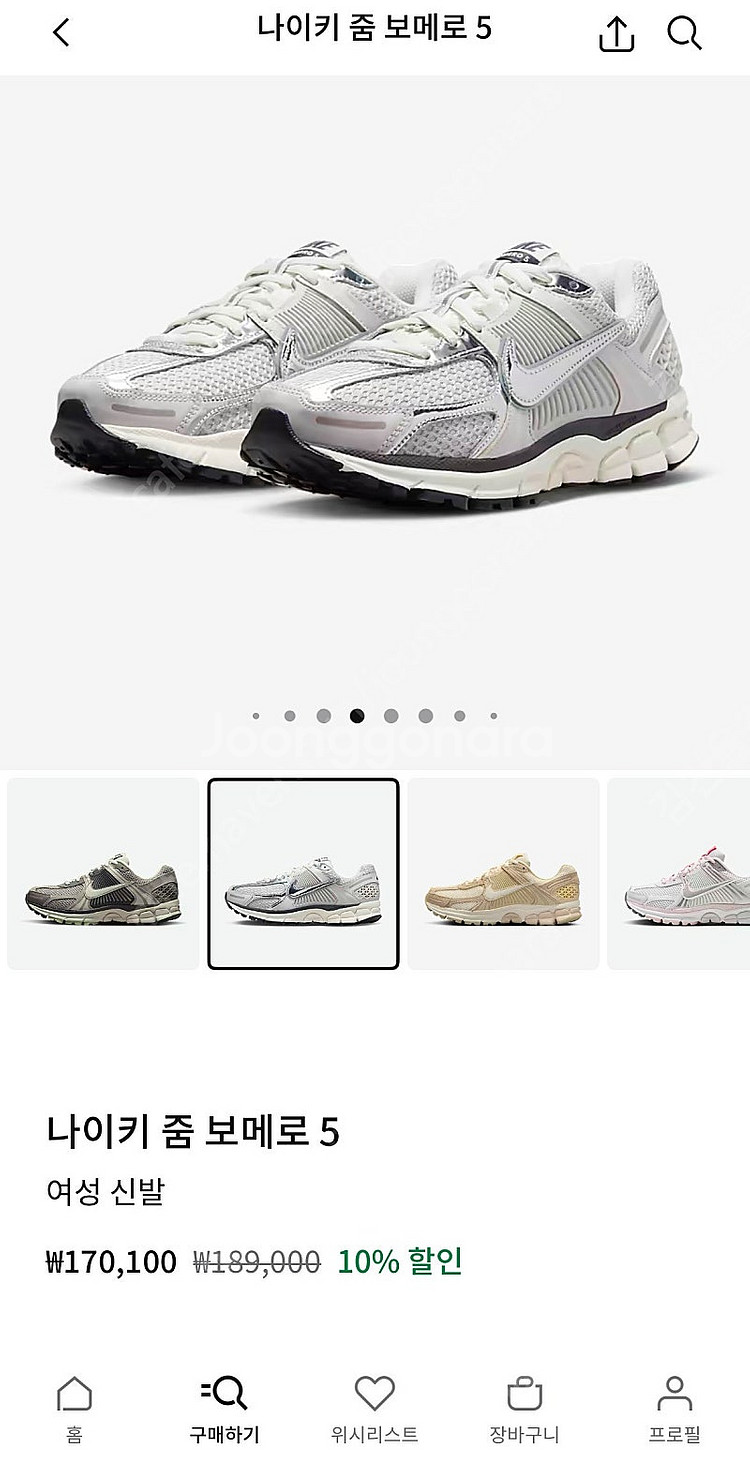This screenshot has width=750, height=1482.
Task: Open the 위시리스트 tab
Action: [375, 1410]
